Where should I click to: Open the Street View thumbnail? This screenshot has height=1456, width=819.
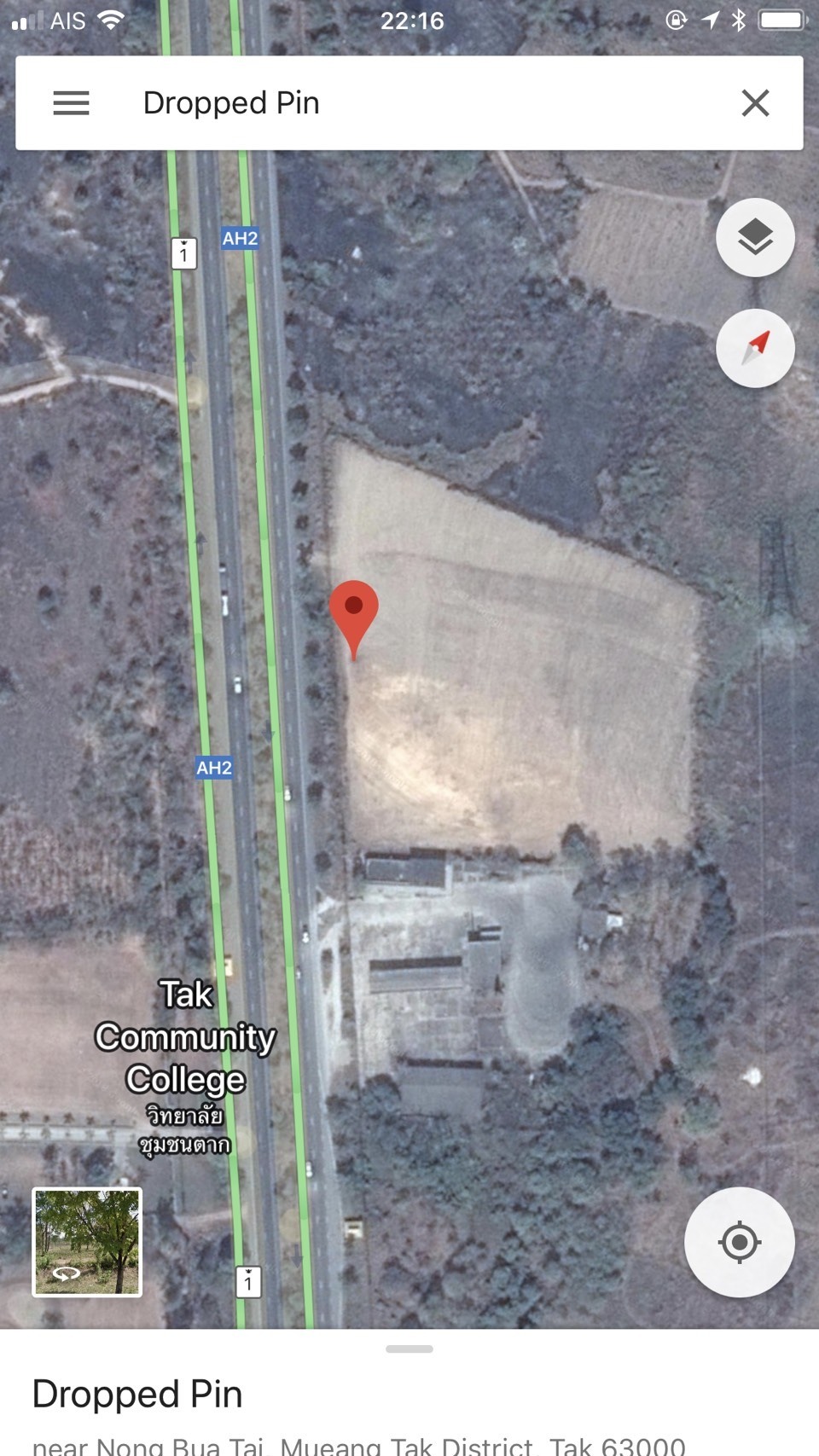click(x=87, y=1242)
